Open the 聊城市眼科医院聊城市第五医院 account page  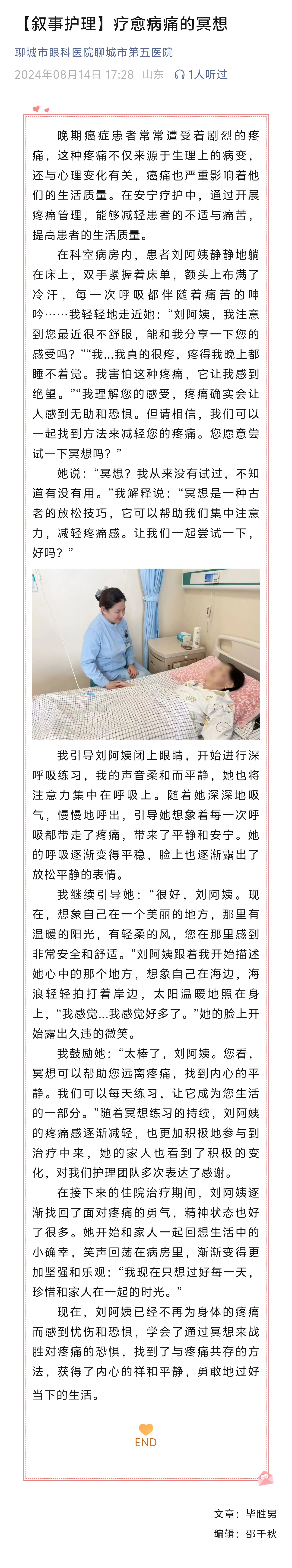point(94,53)
